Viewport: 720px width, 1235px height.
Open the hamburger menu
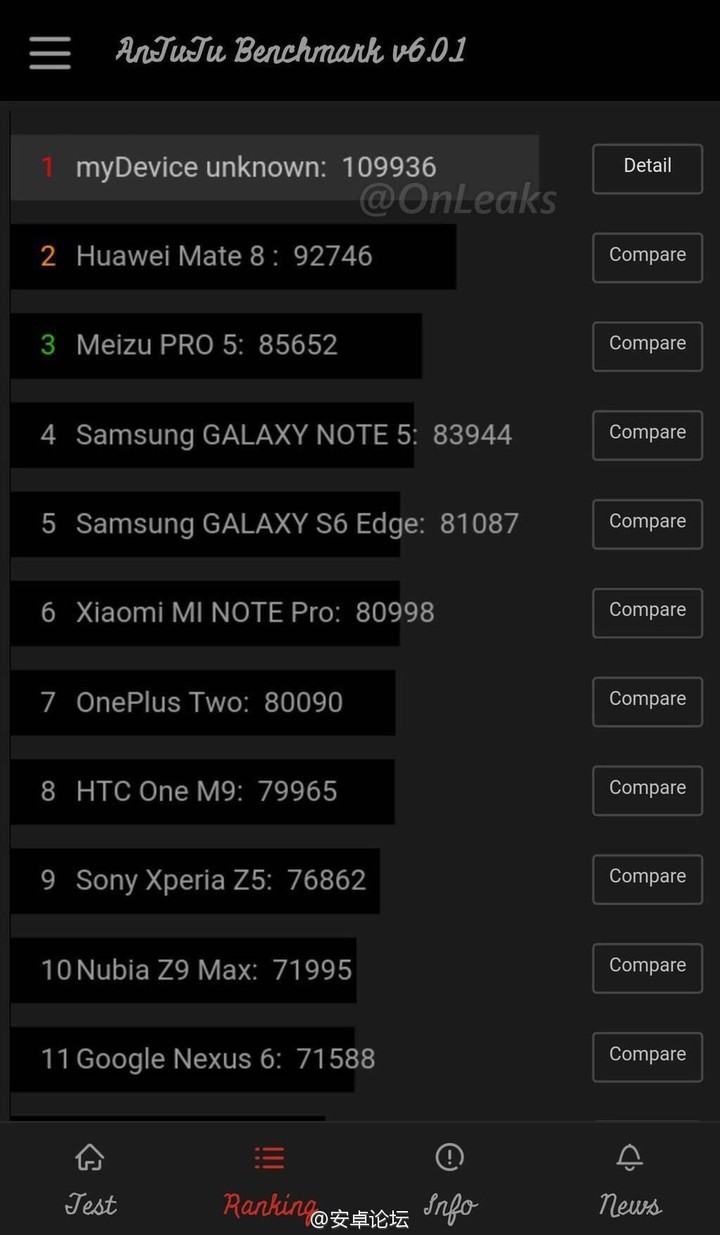pos(50,52)
